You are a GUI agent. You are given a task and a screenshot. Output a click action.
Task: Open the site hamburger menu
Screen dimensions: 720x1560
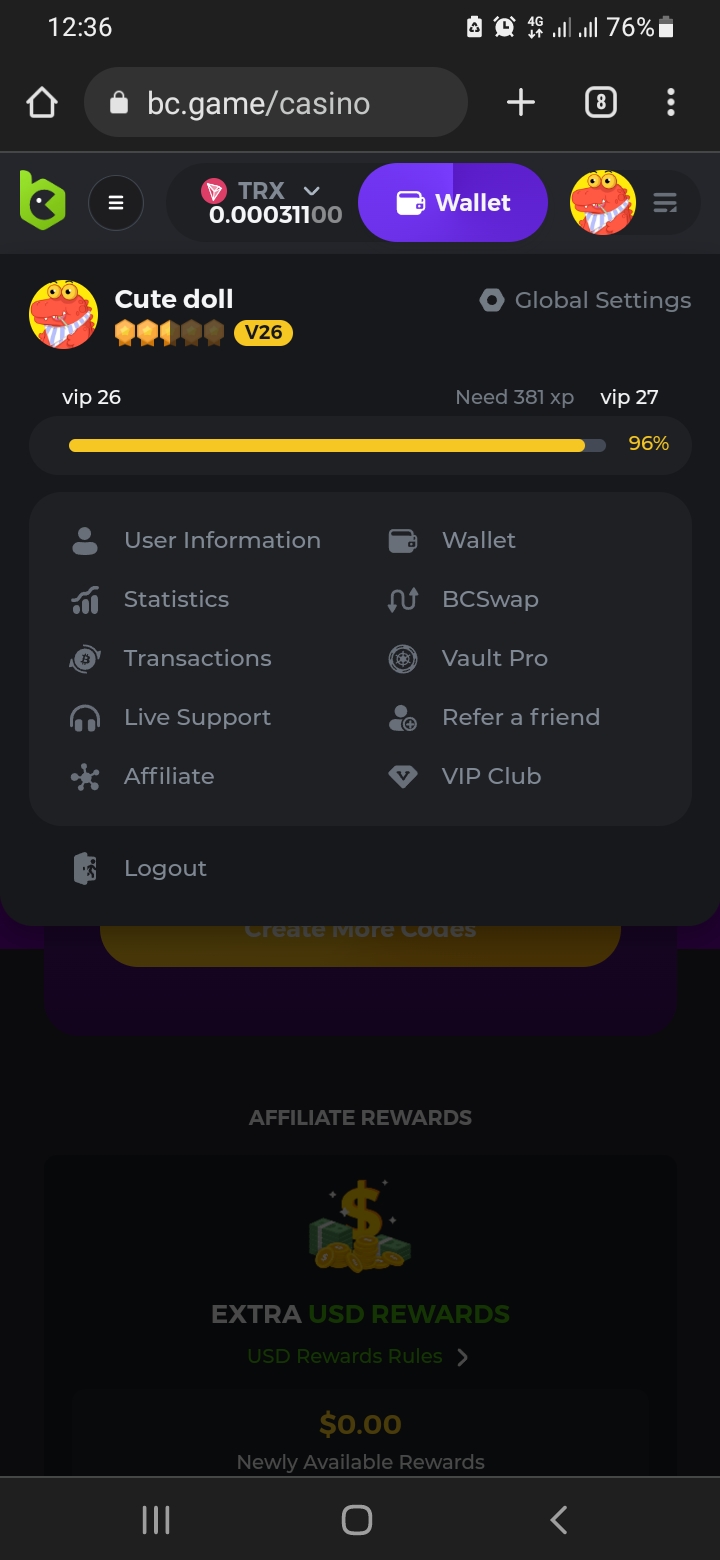[116, 203]
